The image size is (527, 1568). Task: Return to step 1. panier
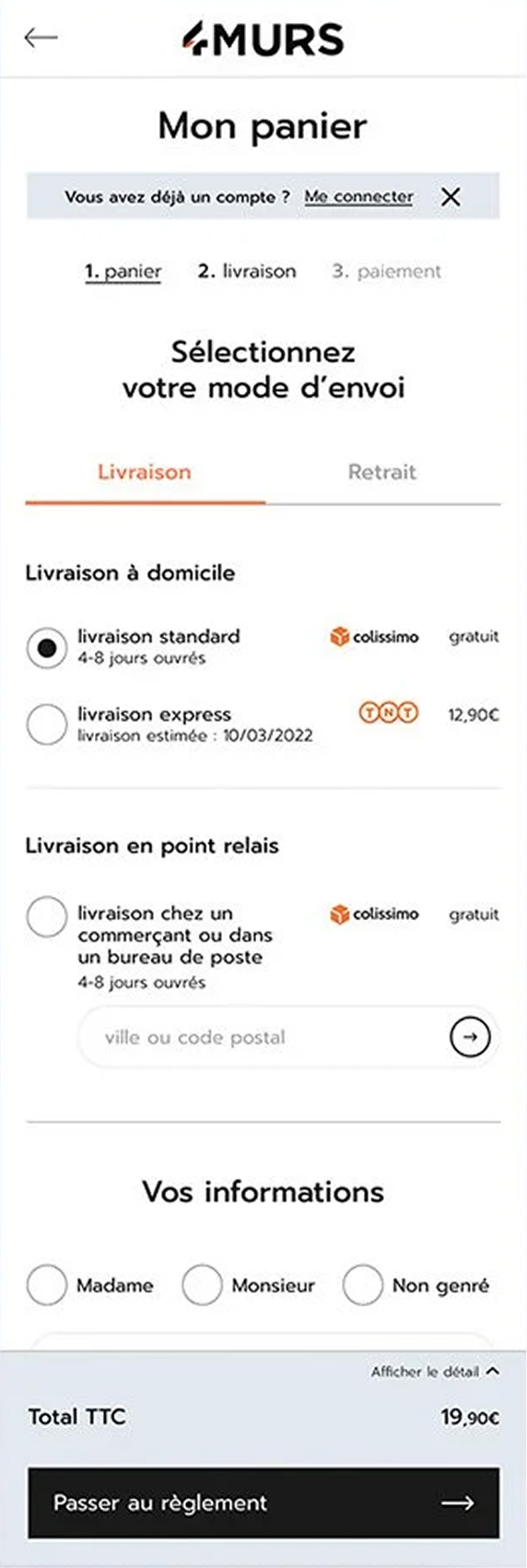123,272
